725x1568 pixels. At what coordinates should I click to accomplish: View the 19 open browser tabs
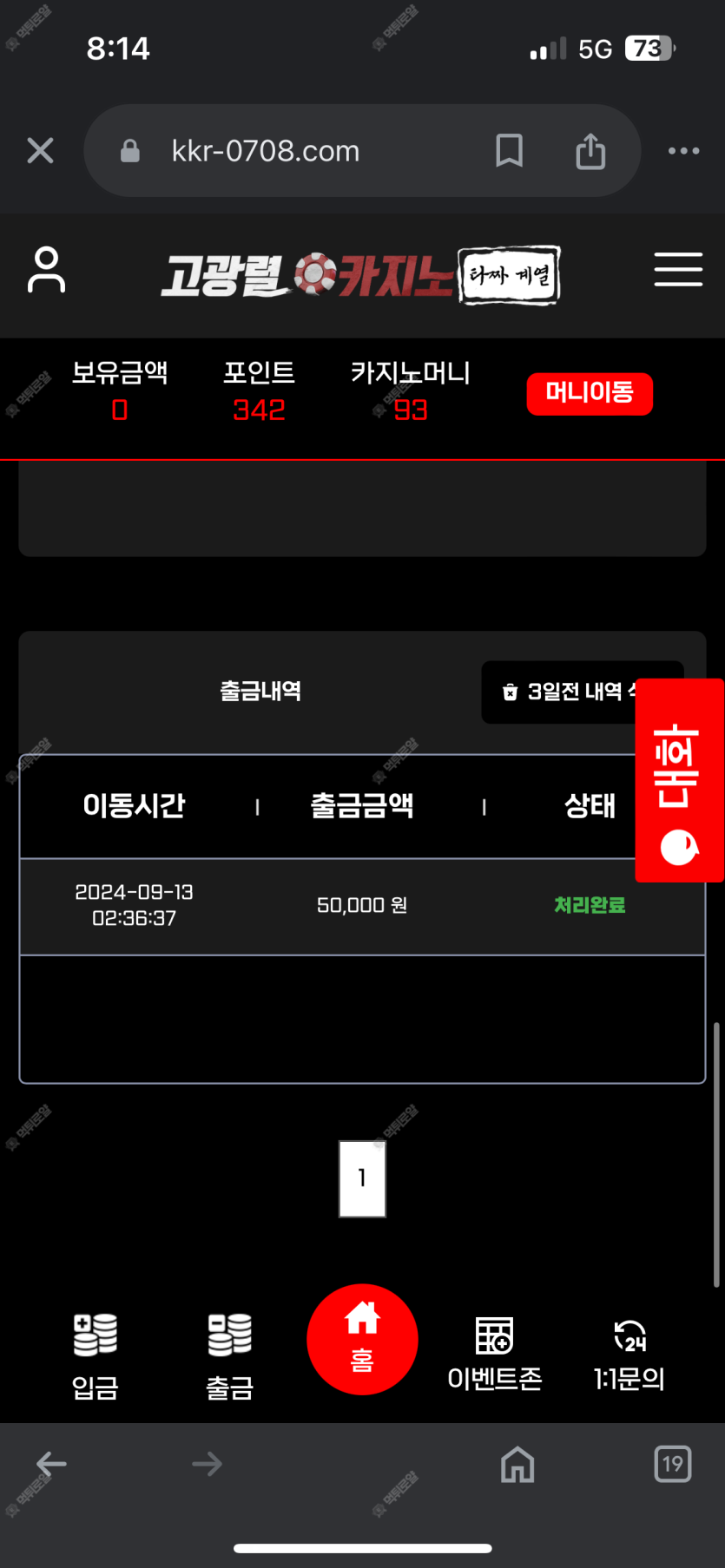click(x=672, y=1465)
